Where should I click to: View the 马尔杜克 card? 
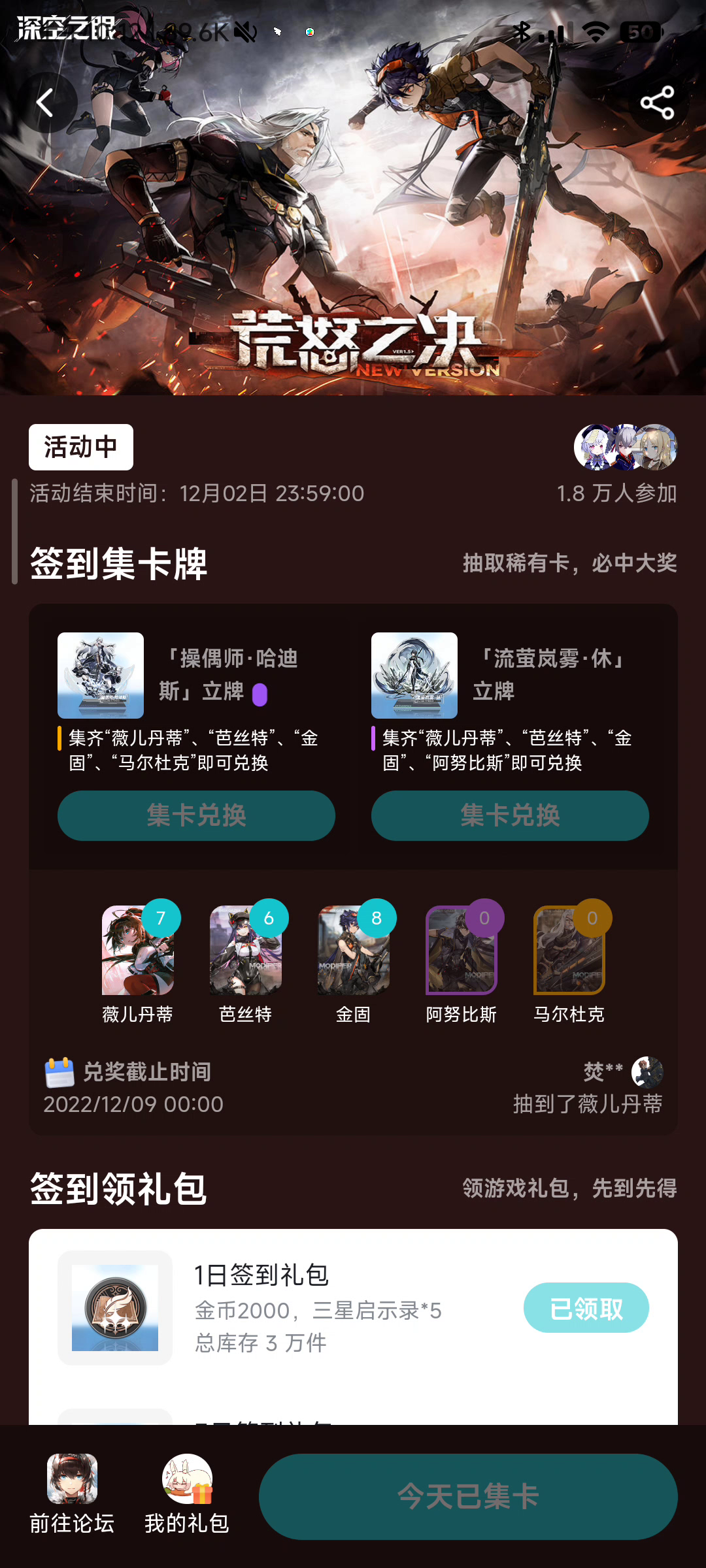click(569, 951)
